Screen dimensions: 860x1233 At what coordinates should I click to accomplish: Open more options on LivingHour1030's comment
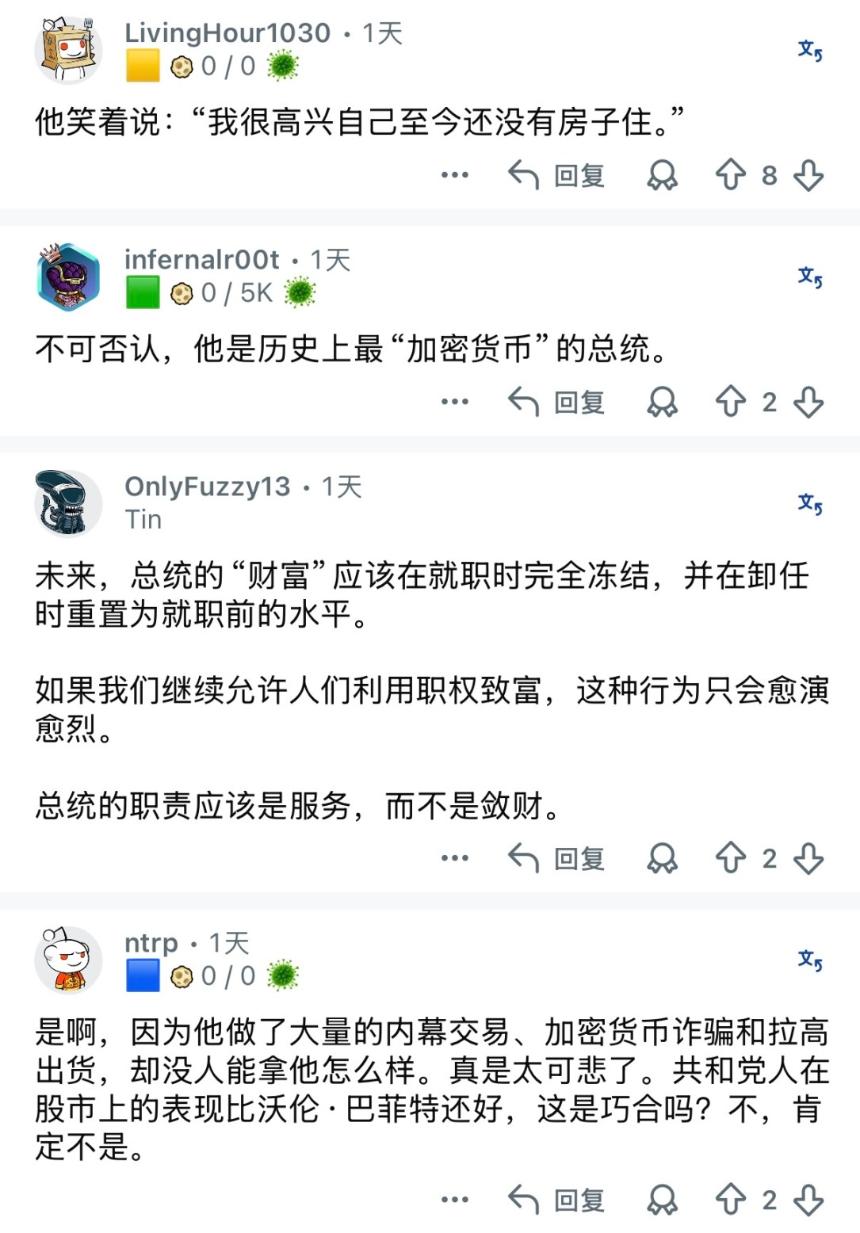457,176
